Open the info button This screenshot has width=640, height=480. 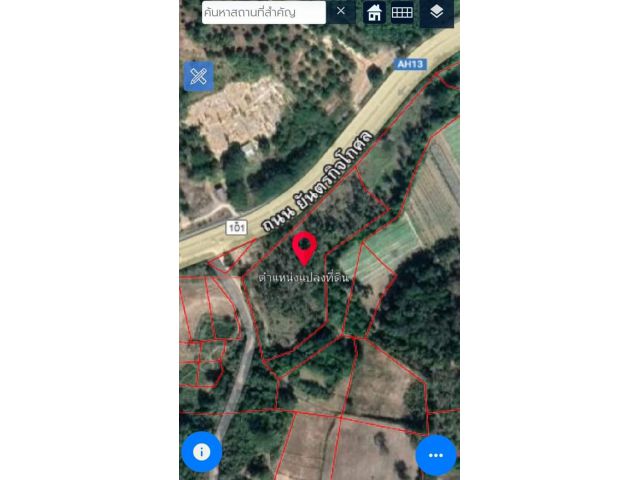tap(201, 451)
